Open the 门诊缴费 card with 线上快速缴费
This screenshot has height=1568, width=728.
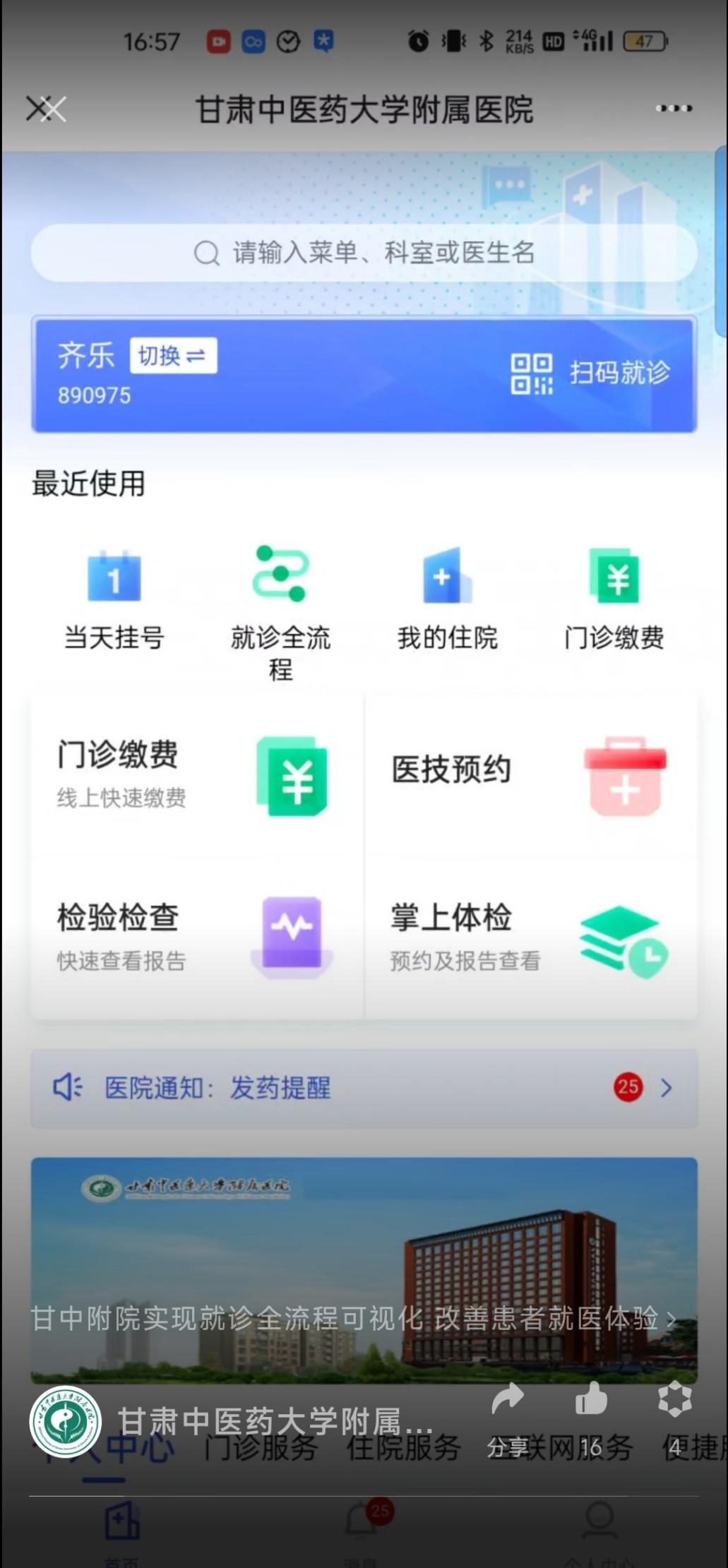coord(197,775)
